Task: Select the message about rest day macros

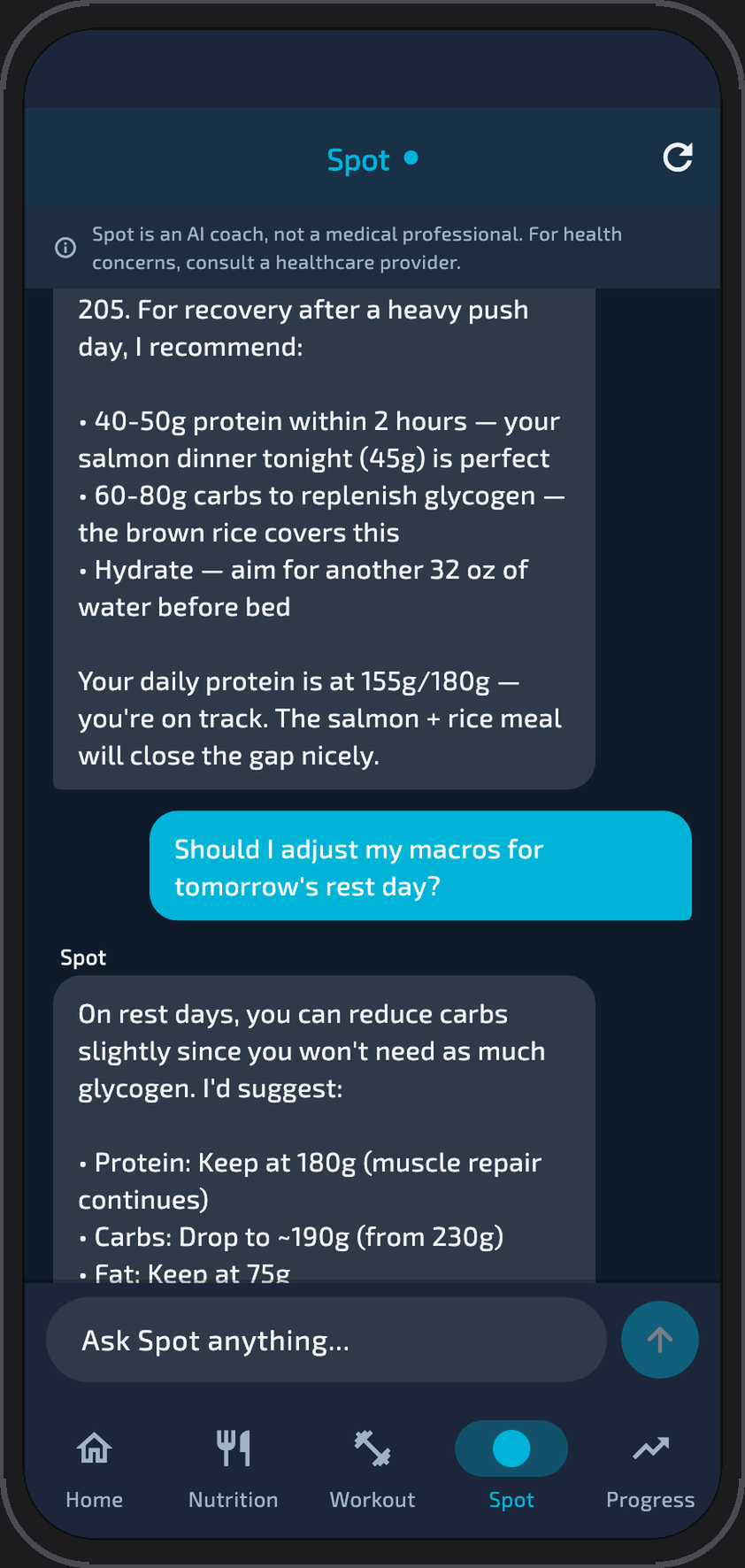Action: (x=421, y=866)
